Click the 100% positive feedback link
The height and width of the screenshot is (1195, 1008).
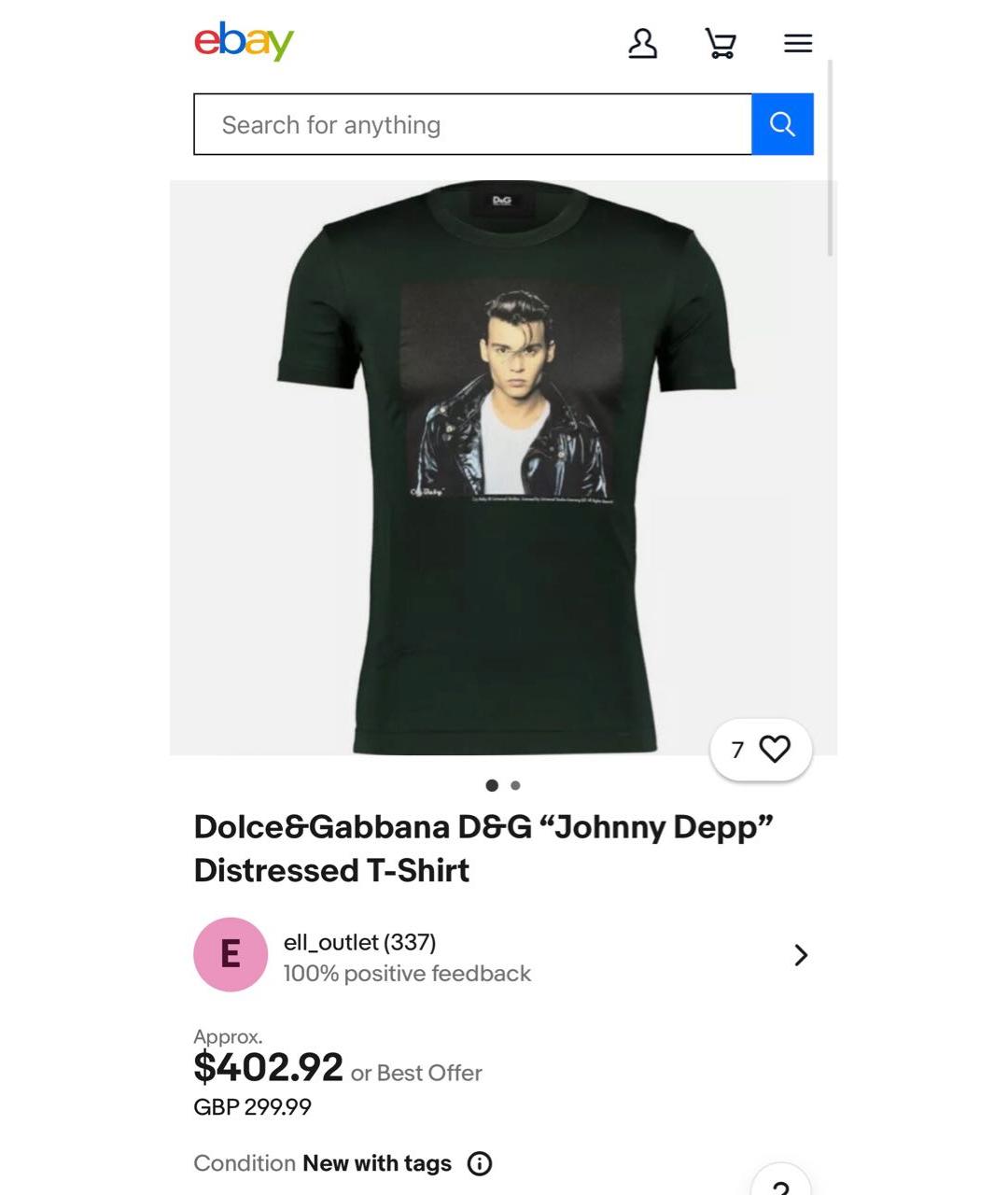coord(406,973)
